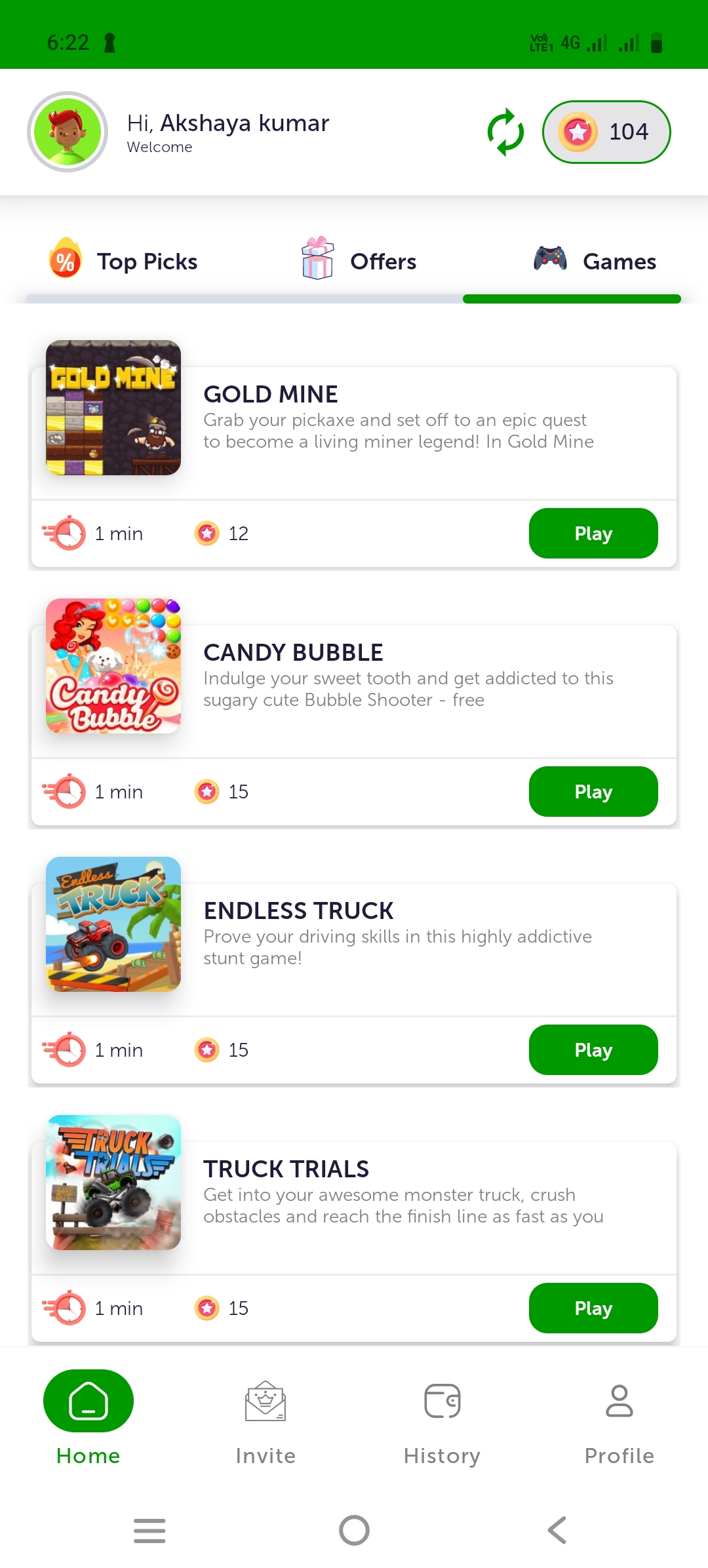Open the Gold Mine game thumbnail
The image size is (708, 1568).
point(113,408)
